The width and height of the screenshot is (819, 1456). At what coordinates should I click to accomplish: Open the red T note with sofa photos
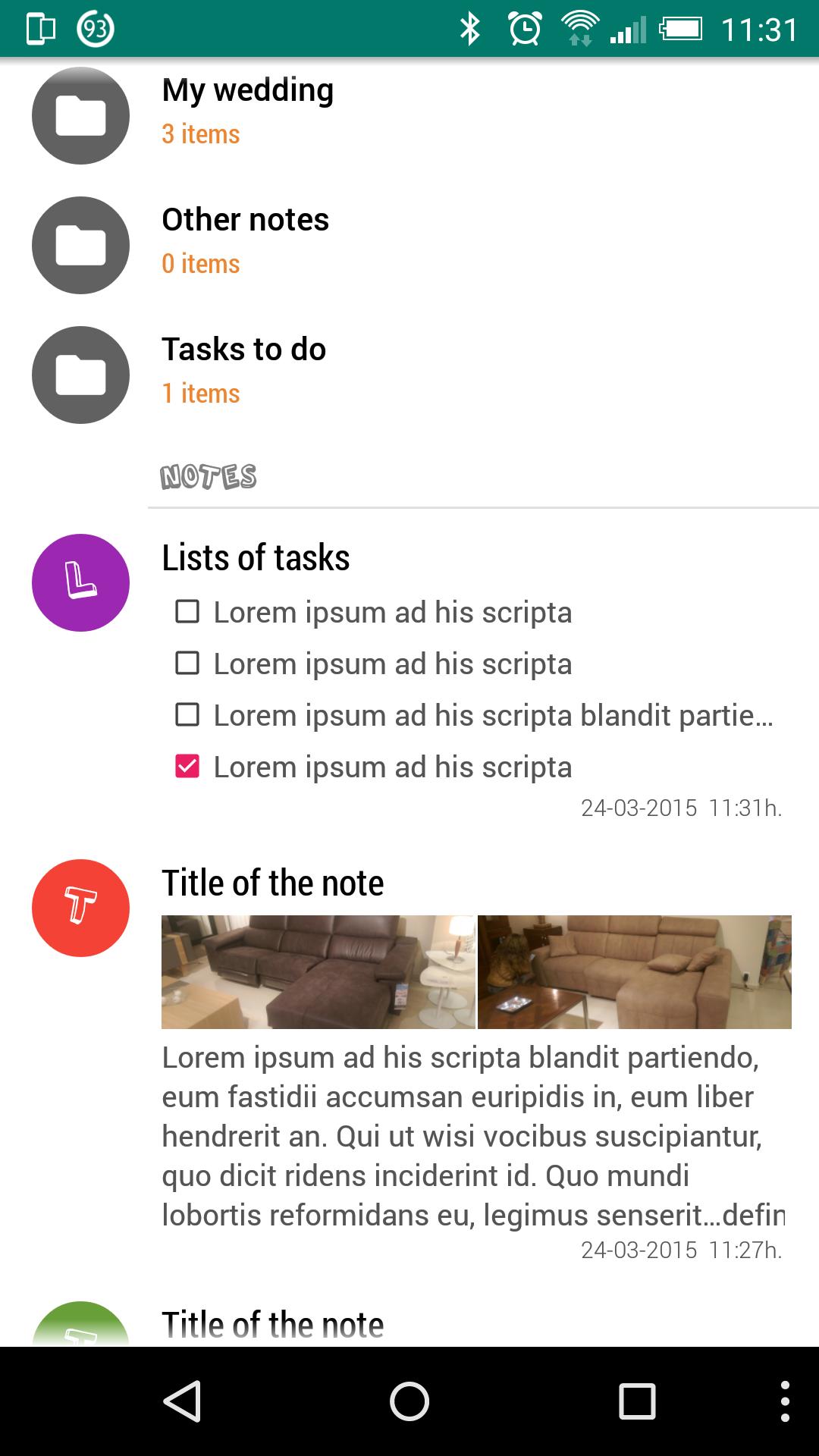click(272, 883)
